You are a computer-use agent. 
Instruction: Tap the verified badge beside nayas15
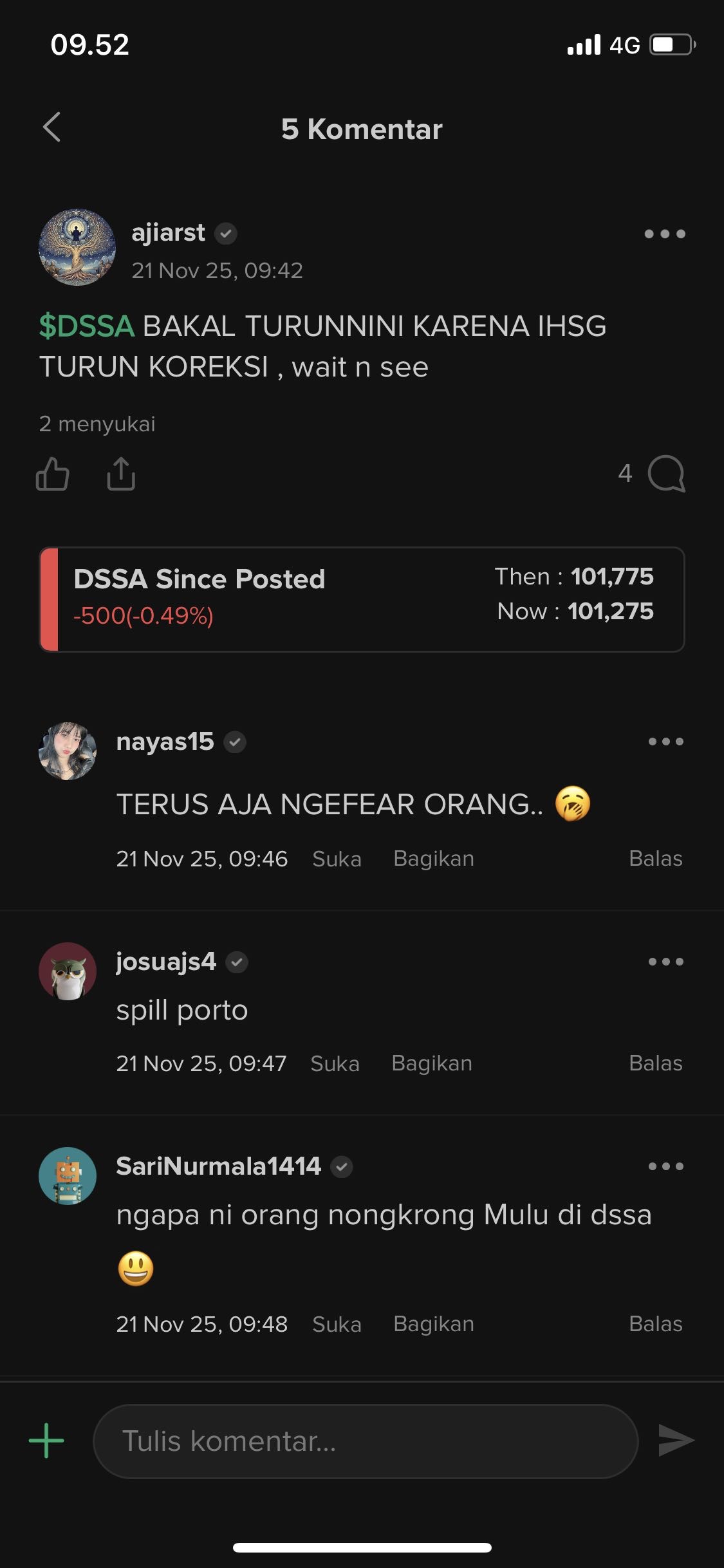[x=236, y=742]
